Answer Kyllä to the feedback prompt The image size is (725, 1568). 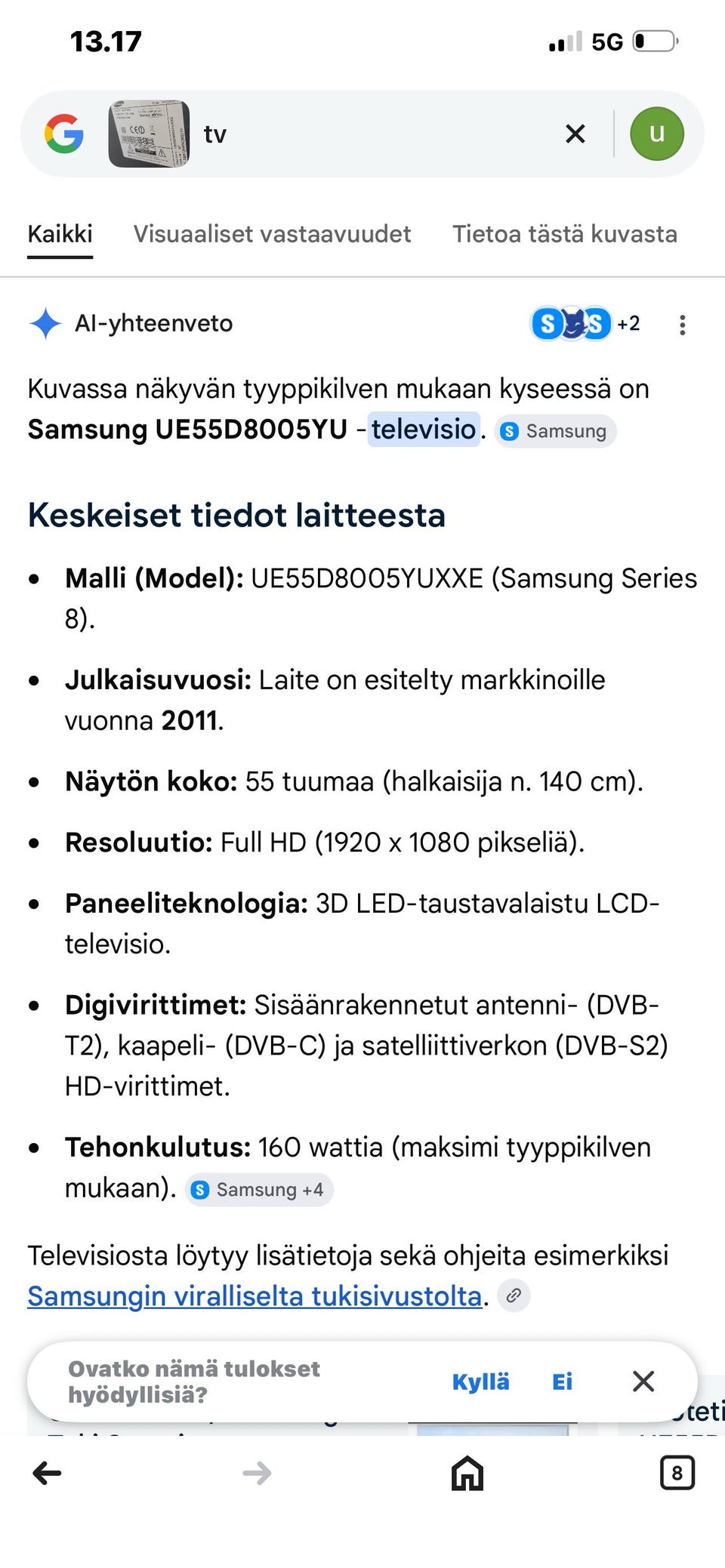(x=480, y=1382)
